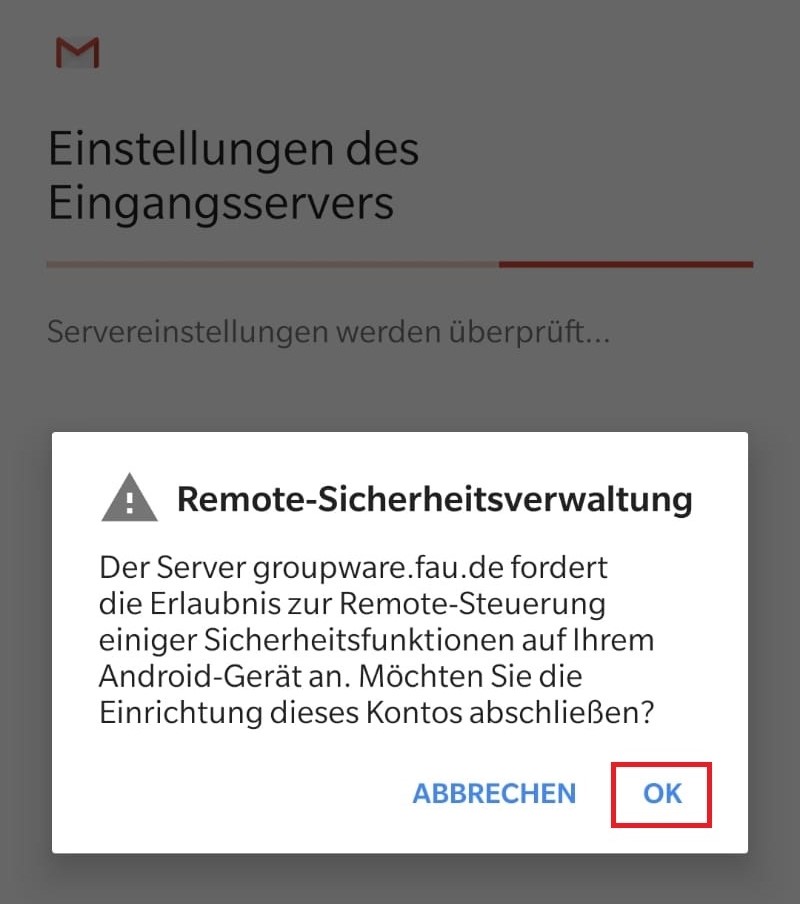
Task: Confirm the dialog with OK
Action: [662, 794]
